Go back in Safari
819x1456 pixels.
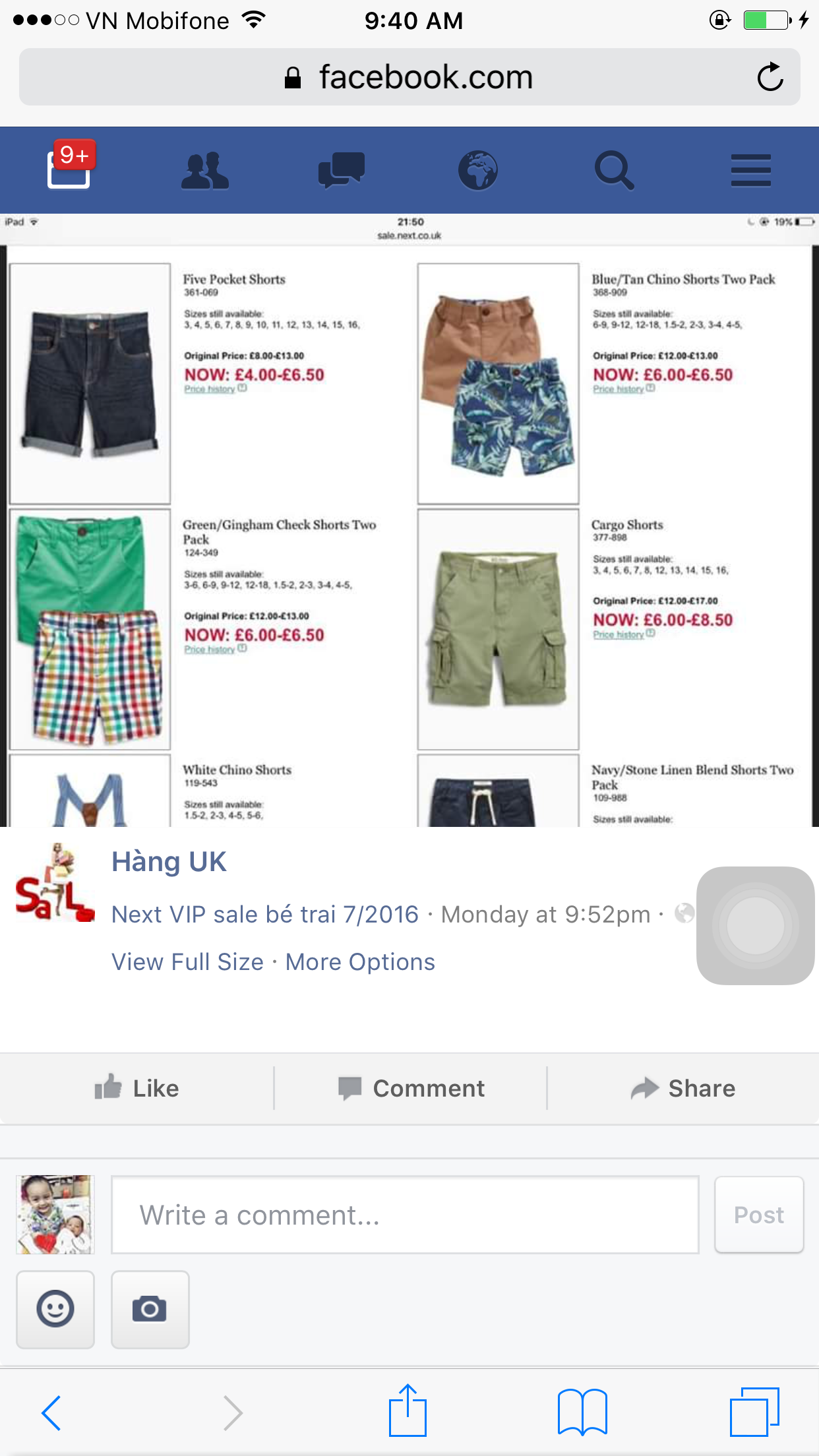[51, 1412]
